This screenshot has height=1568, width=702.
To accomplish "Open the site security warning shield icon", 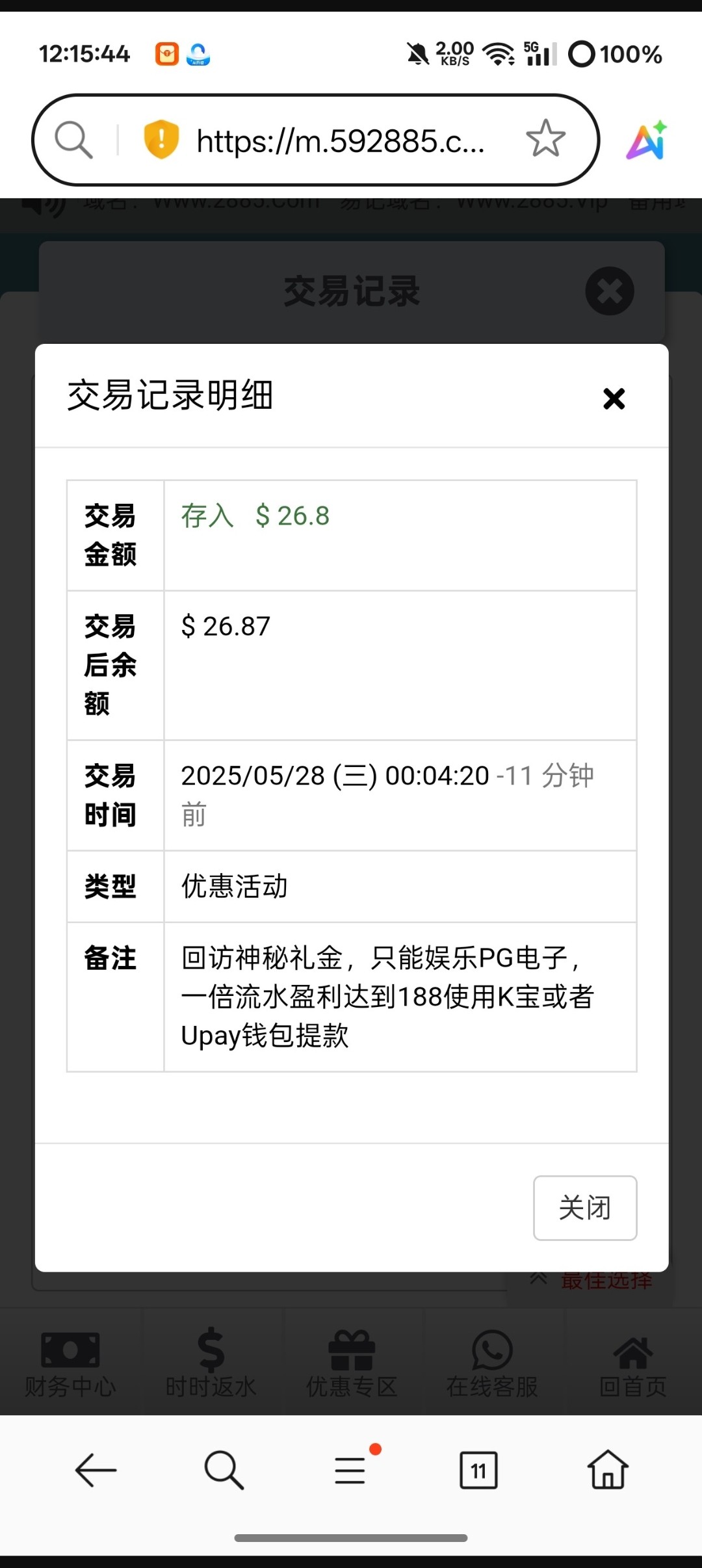I will pos(161,138).
